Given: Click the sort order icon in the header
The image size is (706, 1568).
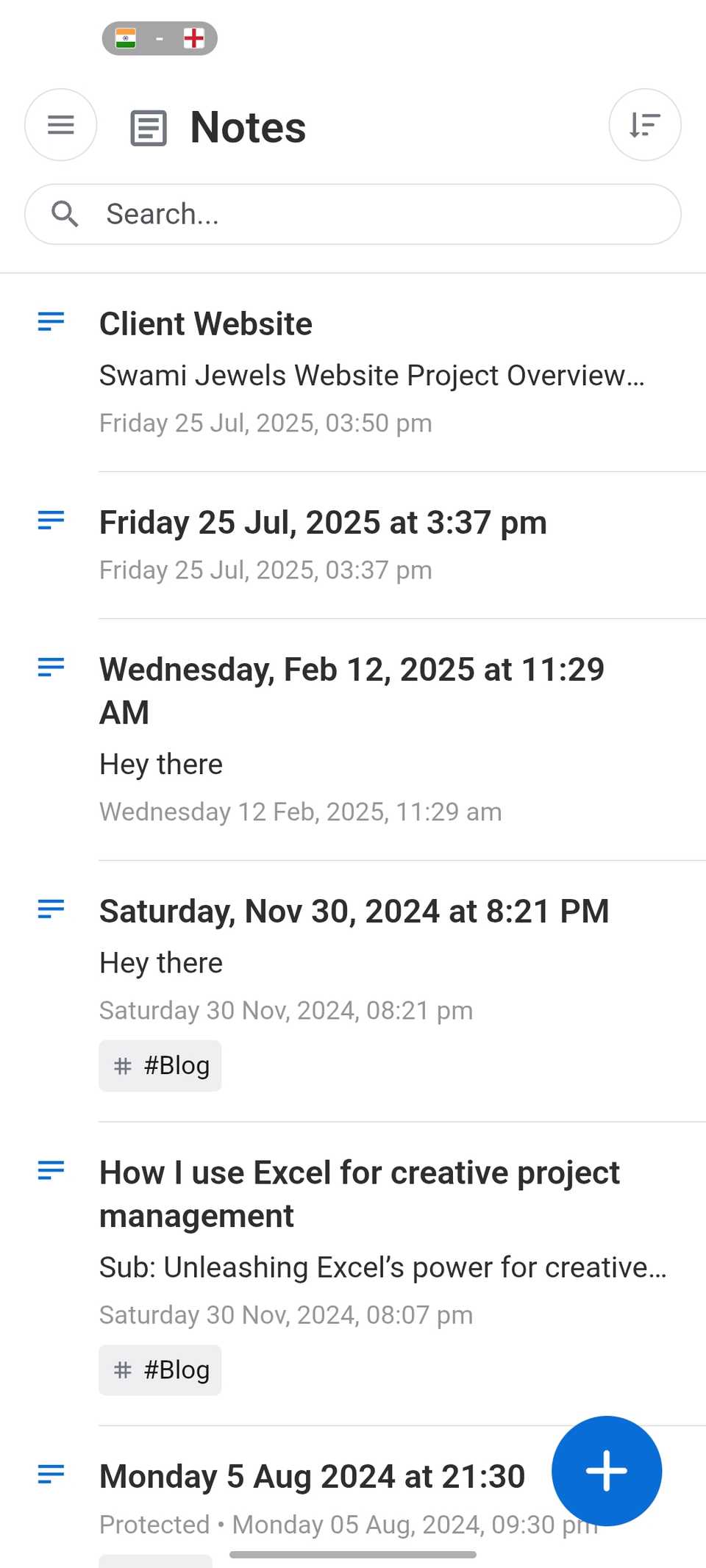Looking at the screenshot, I should [x=644, y=125].
